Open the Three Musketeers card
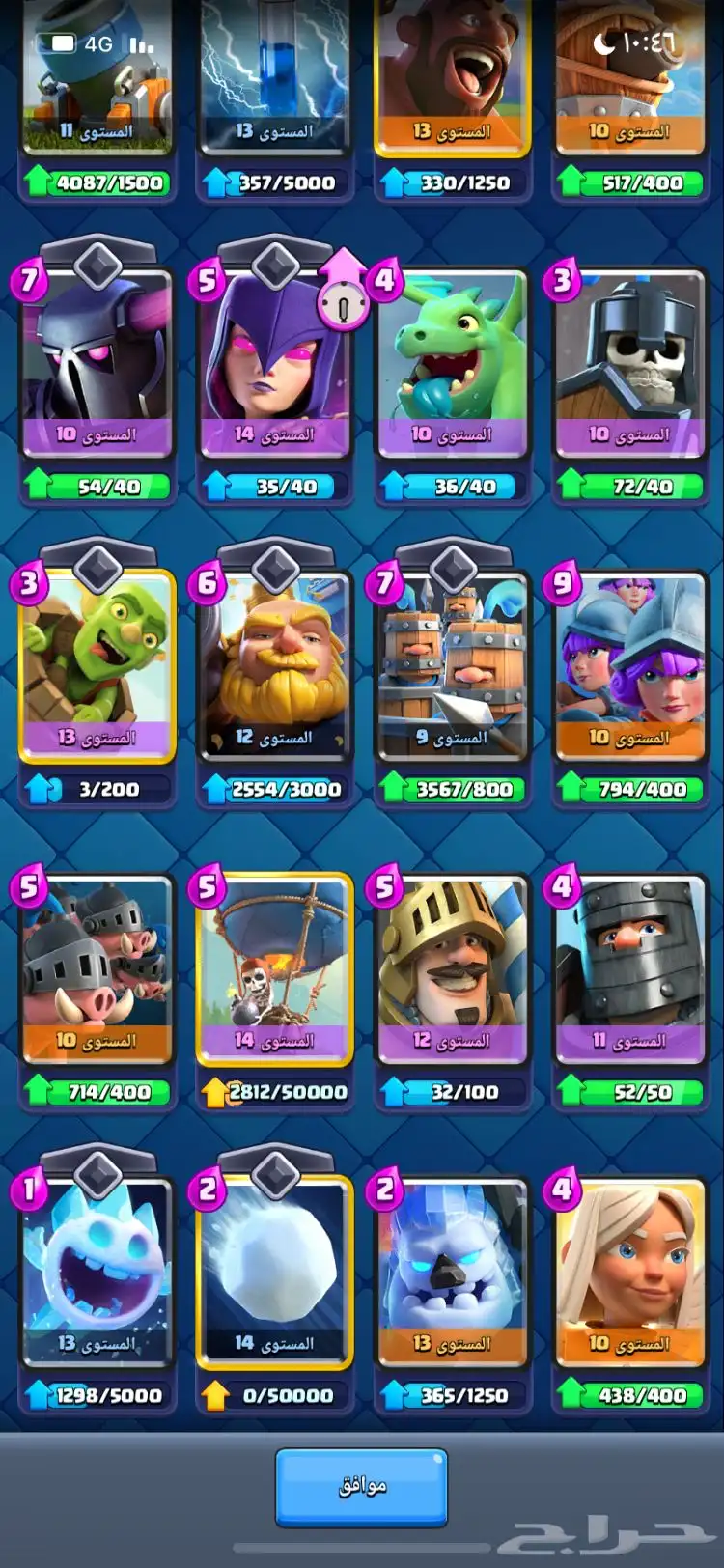 tap(629, 668)
